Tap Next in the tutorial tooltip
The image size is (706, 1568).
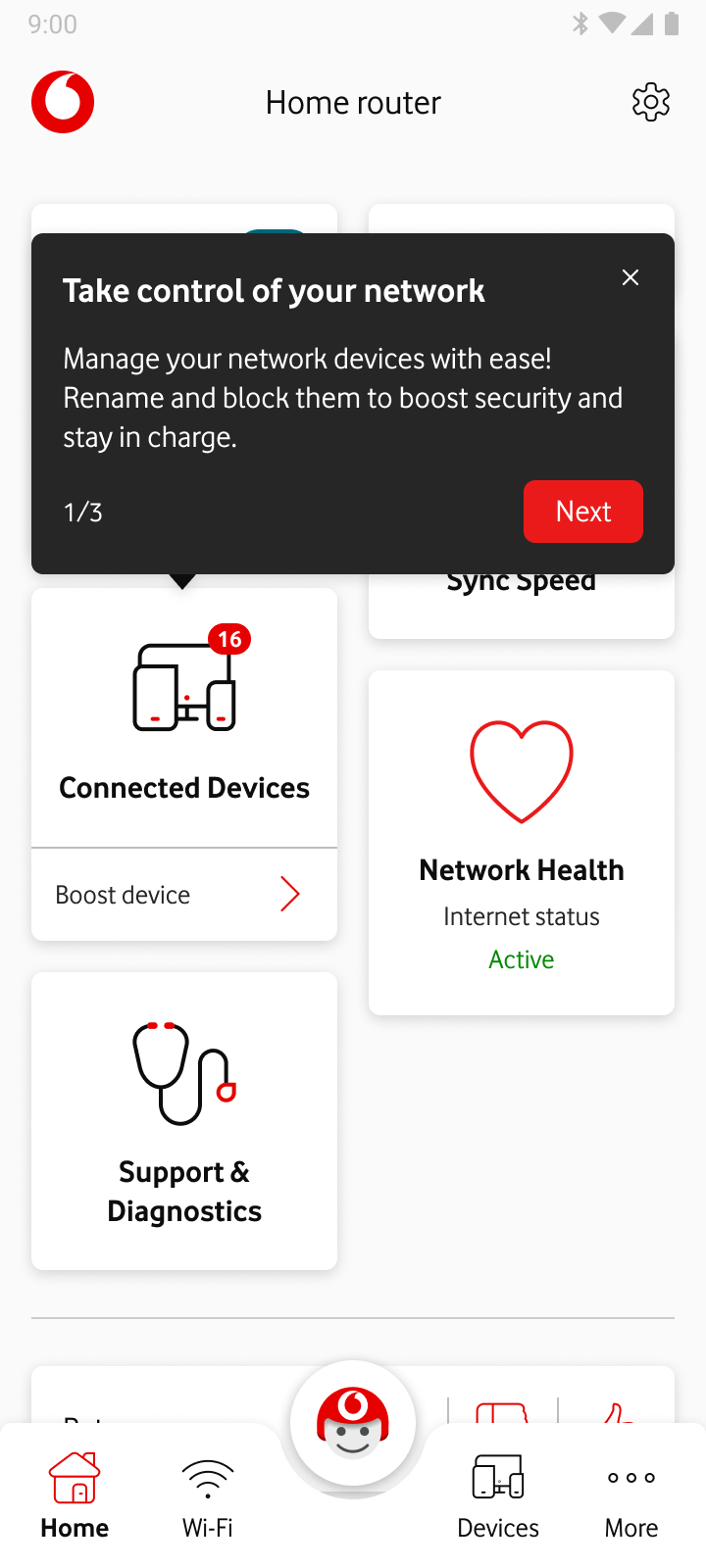pos(583,512)
